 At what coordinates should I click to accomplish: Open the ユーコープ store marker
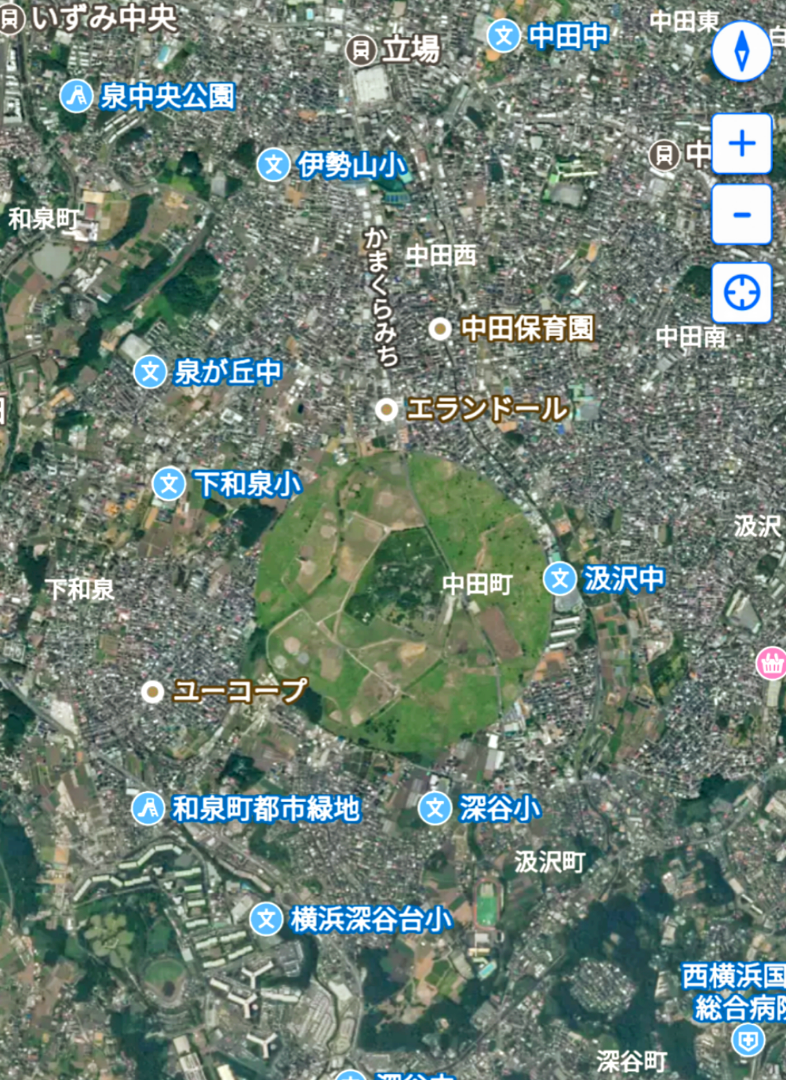point(153,691)
